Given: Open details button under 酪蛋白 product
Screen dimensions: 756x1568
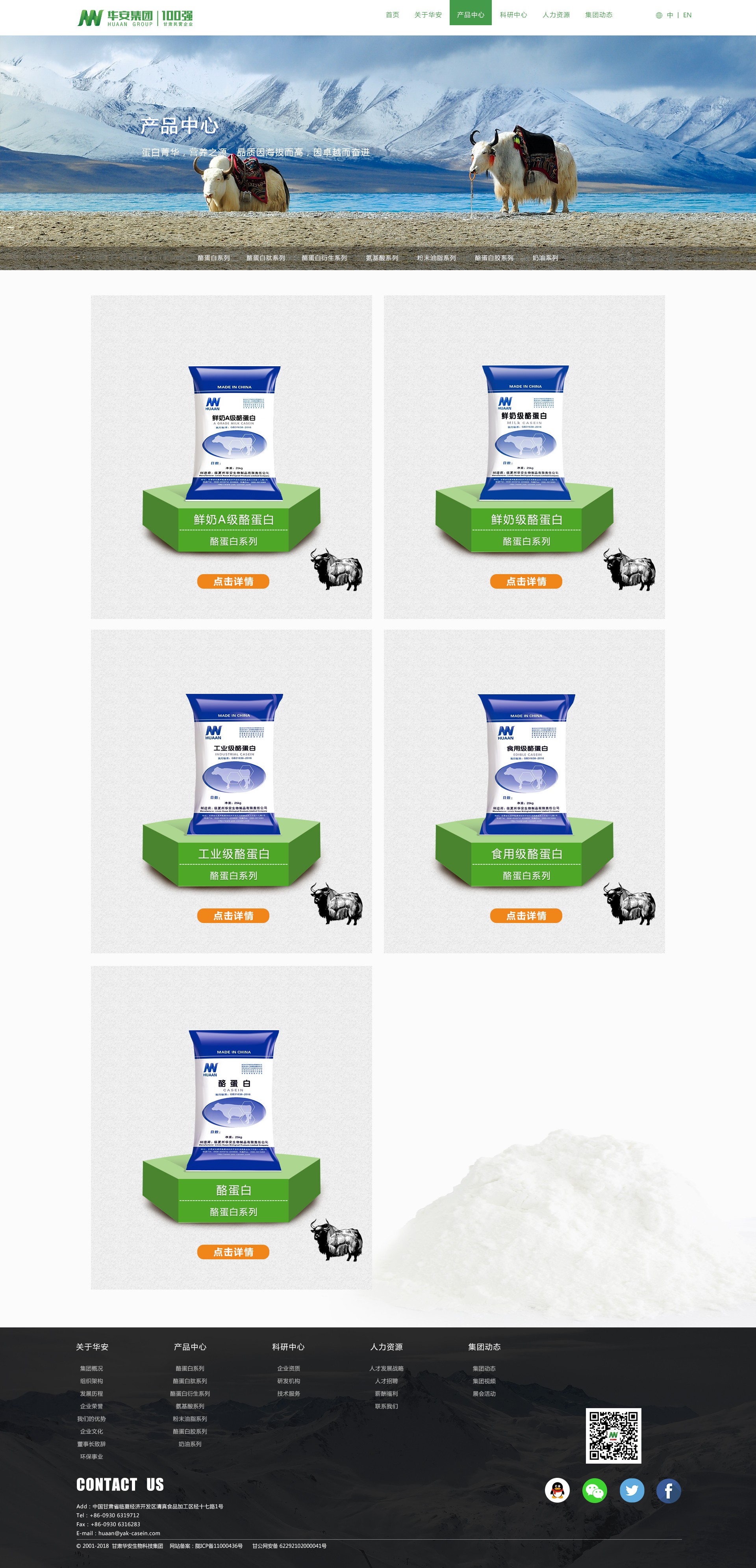Looking at the screenshot, I should point(233,1252).
